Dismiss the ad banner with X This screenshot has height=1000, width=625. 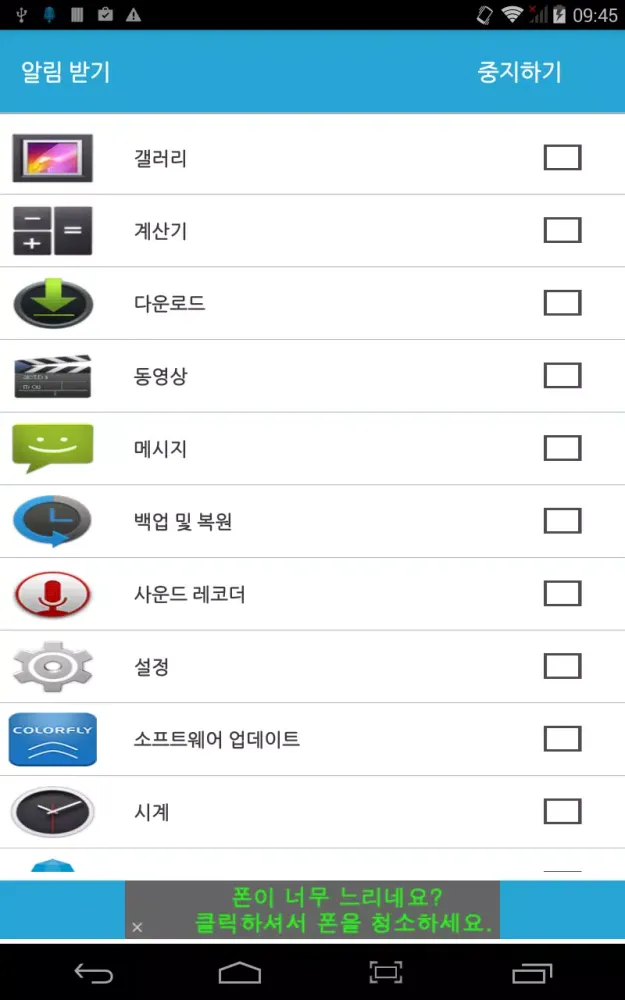[x=137, y=927]
